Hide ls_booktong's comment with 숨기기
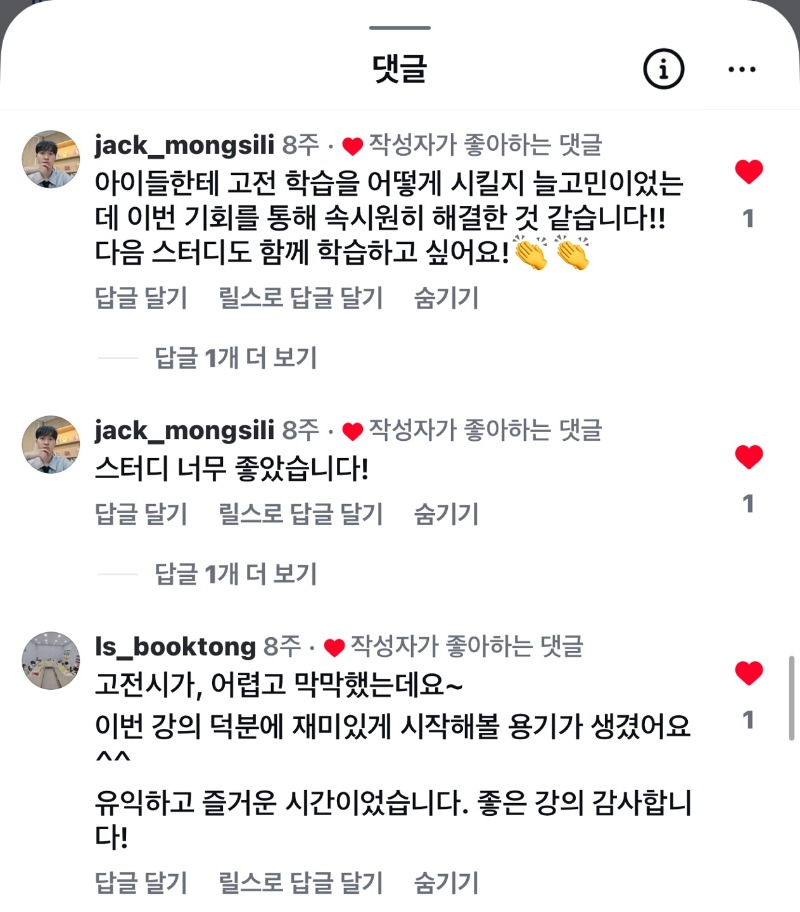 (x=446, y=882)
